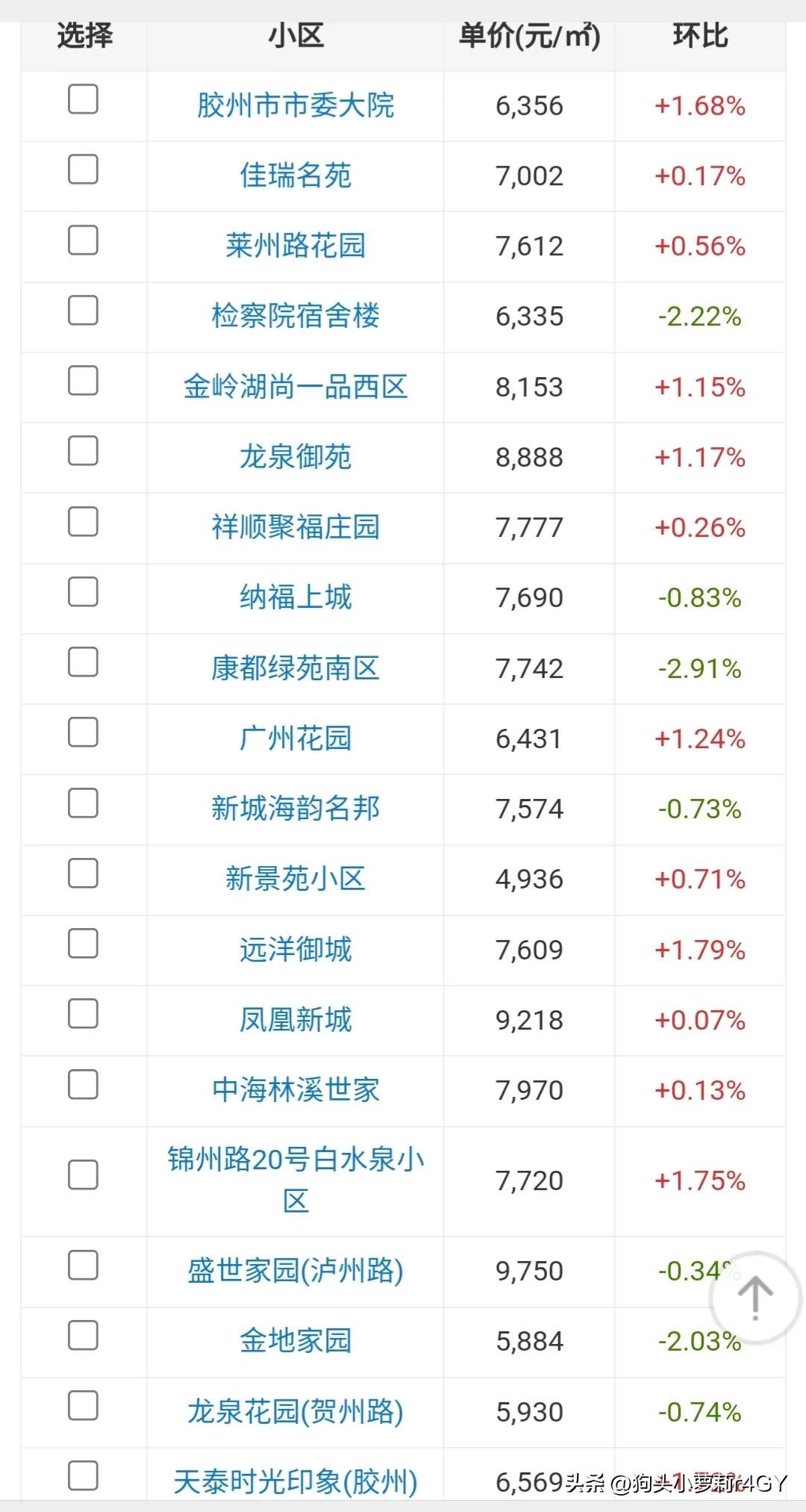Open the 新城海韵名邦 link
Viewport: 806px width, 1512px height.
pos(296,809)
